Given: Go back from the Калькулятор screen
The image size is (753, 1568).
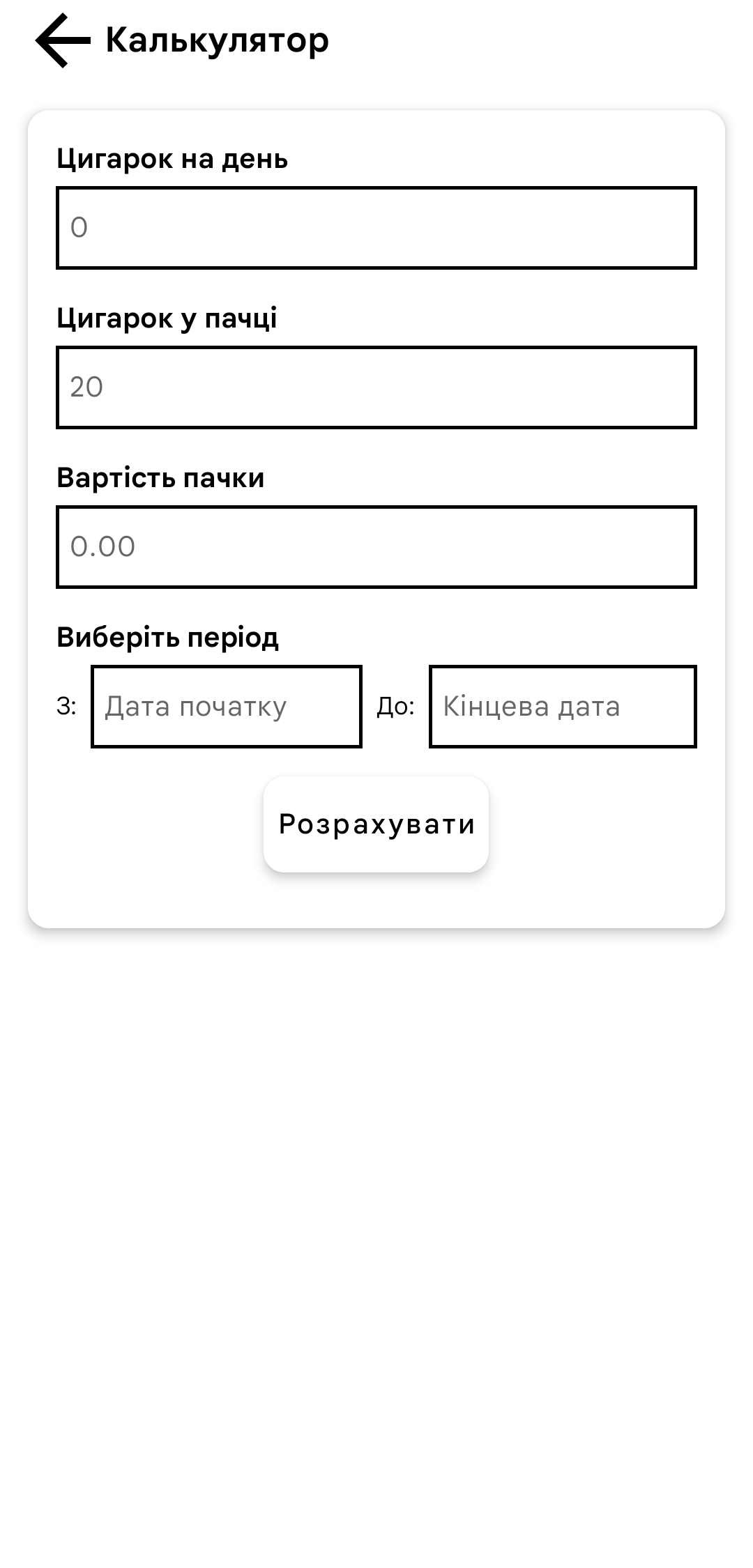Looking at the screenshot, I should 63,40.
